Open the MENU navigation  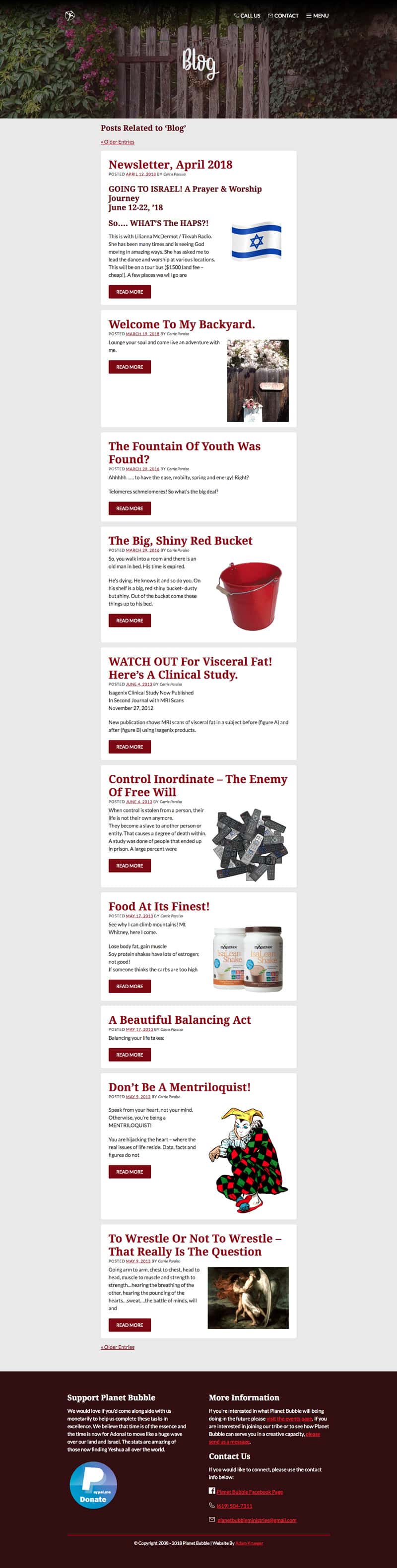tap(317, 16)
